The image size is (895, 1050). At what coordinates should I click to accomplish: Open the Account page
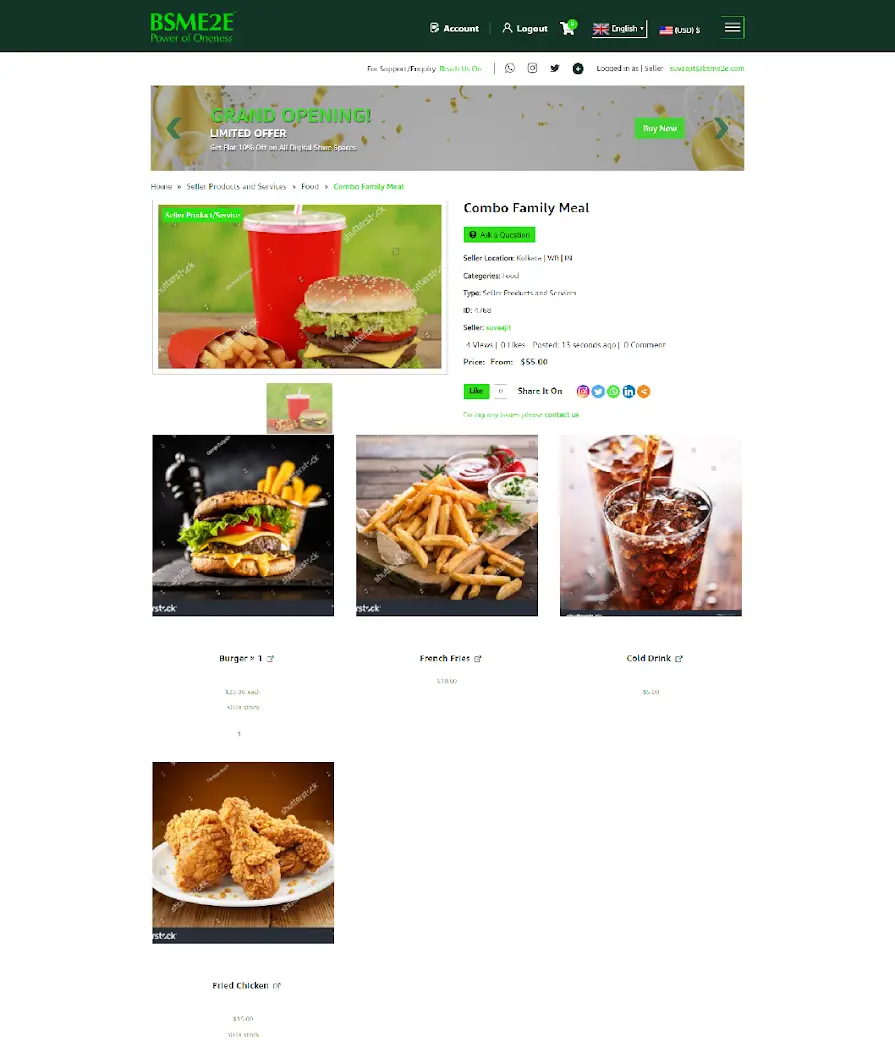455,28
